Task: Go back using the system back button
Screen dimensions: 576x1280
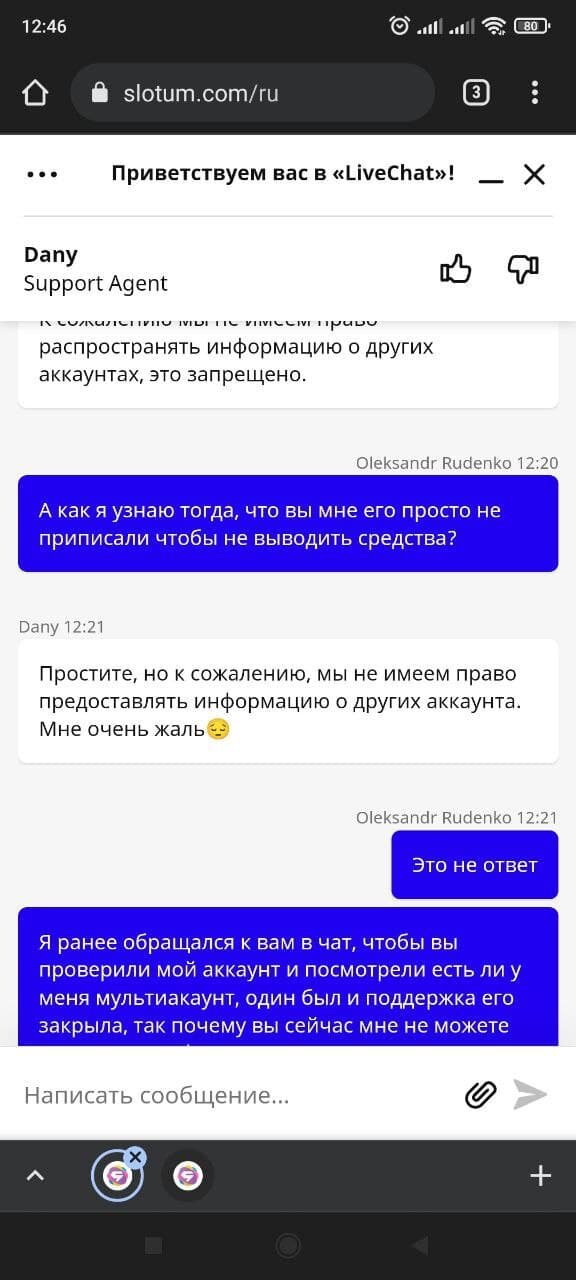Action: click(x=420, y=1245)
